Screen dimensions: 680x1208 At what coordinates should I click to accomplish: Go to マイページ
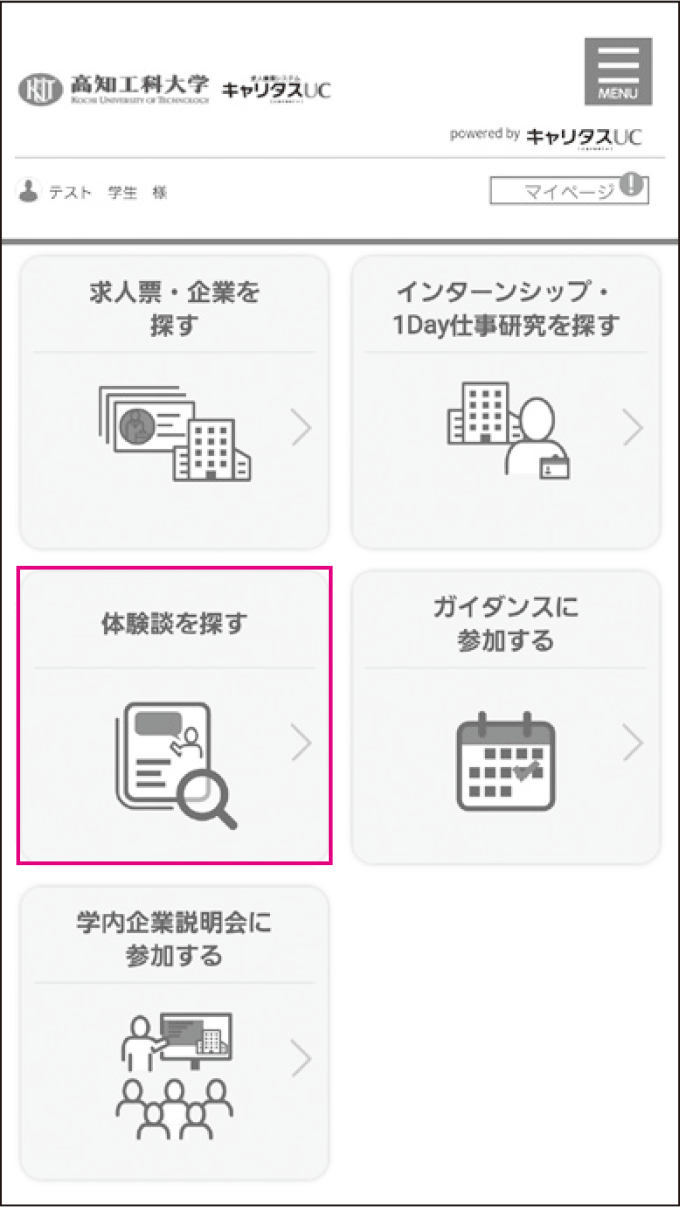point(569,191)
